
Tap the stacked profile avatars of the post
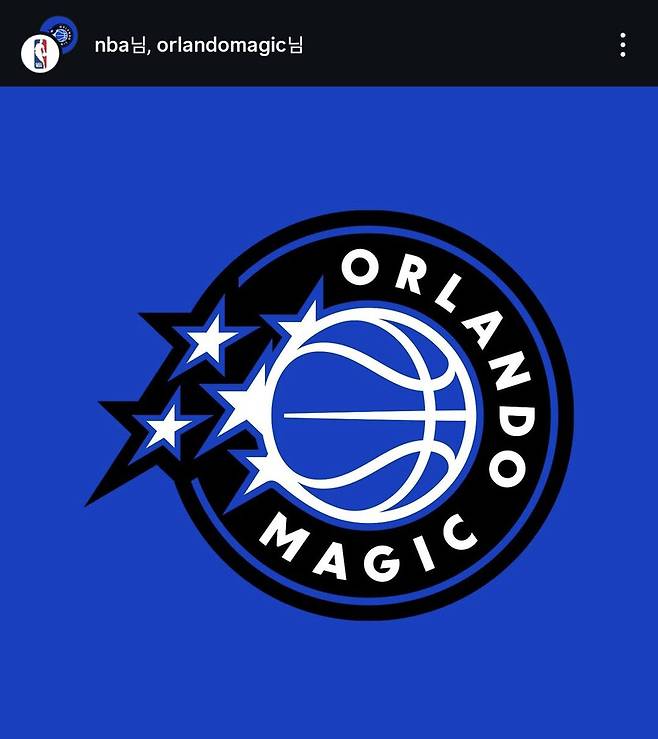[48, 45]
